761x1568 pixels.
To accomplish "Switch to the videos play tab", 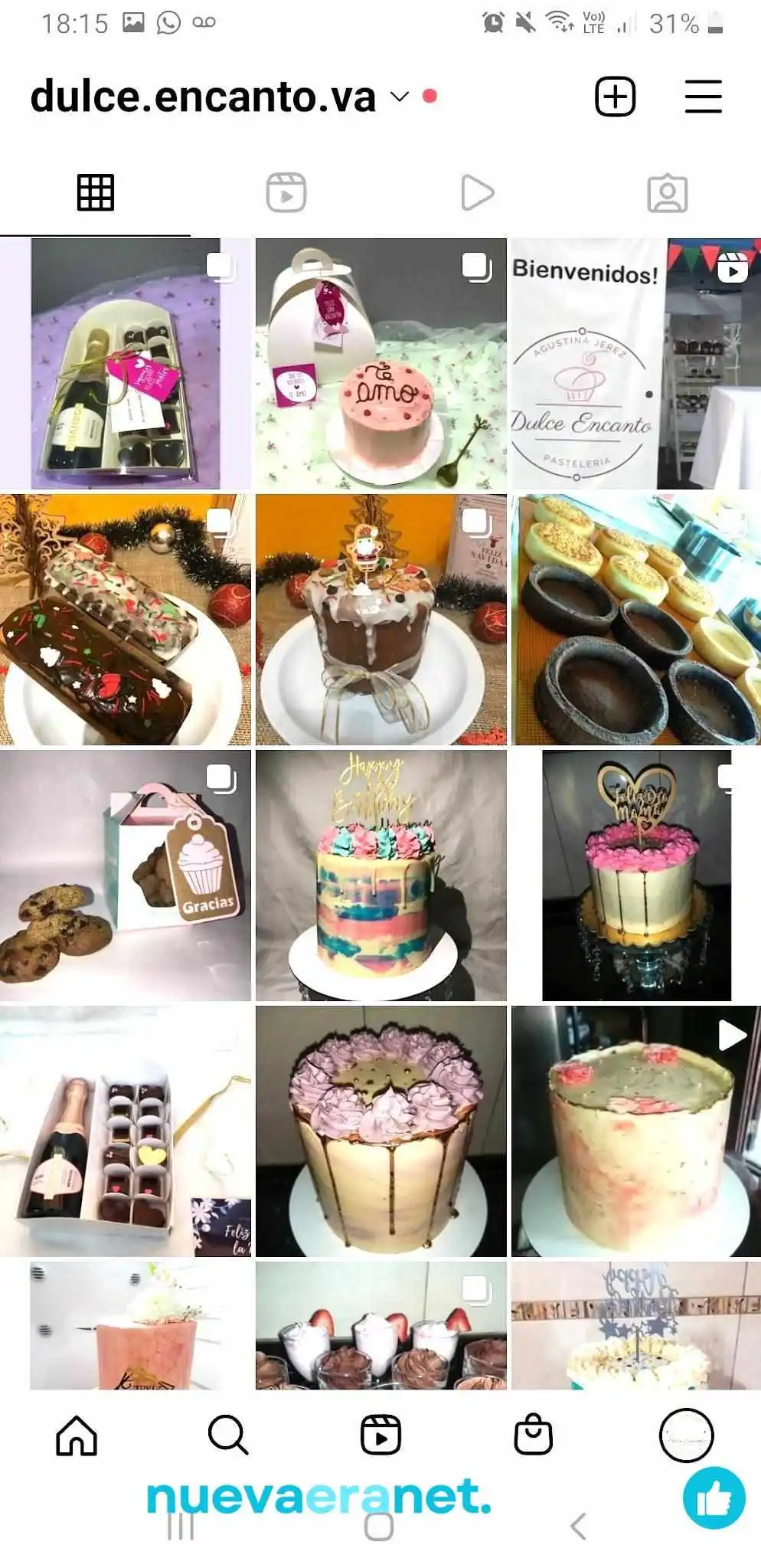I will point(477,192).
